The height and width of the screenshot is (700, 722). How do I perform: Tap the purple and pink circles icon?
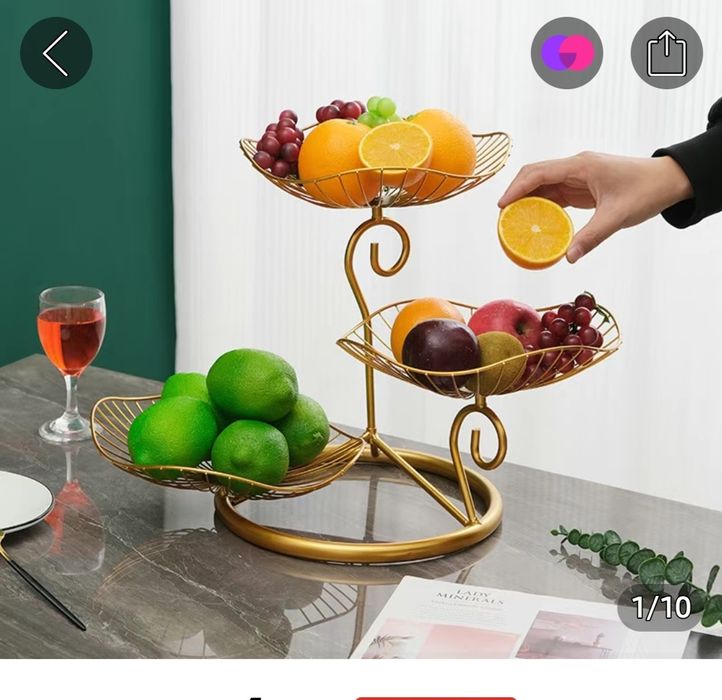click(567, 53)
